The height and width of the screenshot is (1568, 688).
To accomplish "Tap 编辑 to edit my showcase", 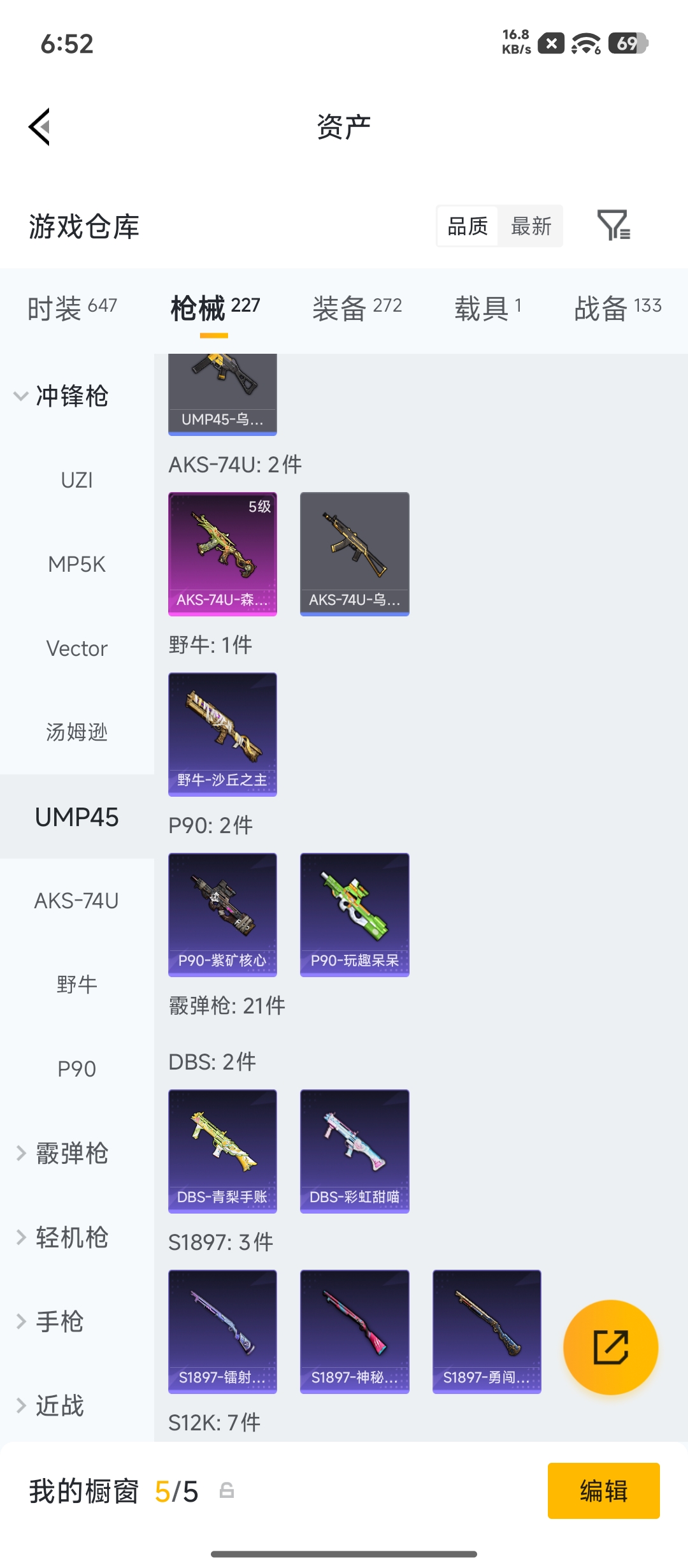I will coord(604,1491).
